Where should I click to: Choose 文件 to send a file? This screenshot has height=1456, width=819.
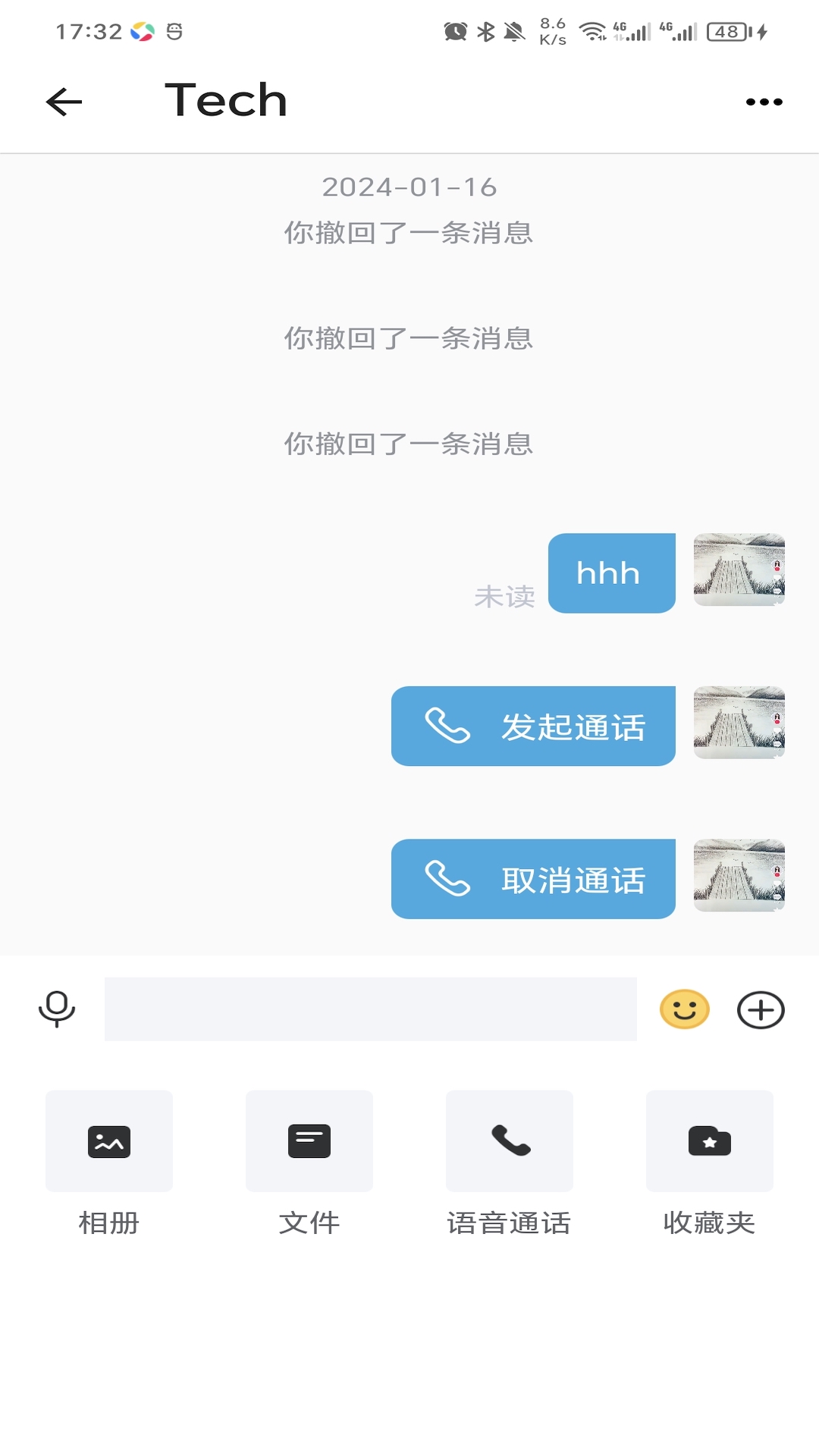click(x=309, y=1141)
